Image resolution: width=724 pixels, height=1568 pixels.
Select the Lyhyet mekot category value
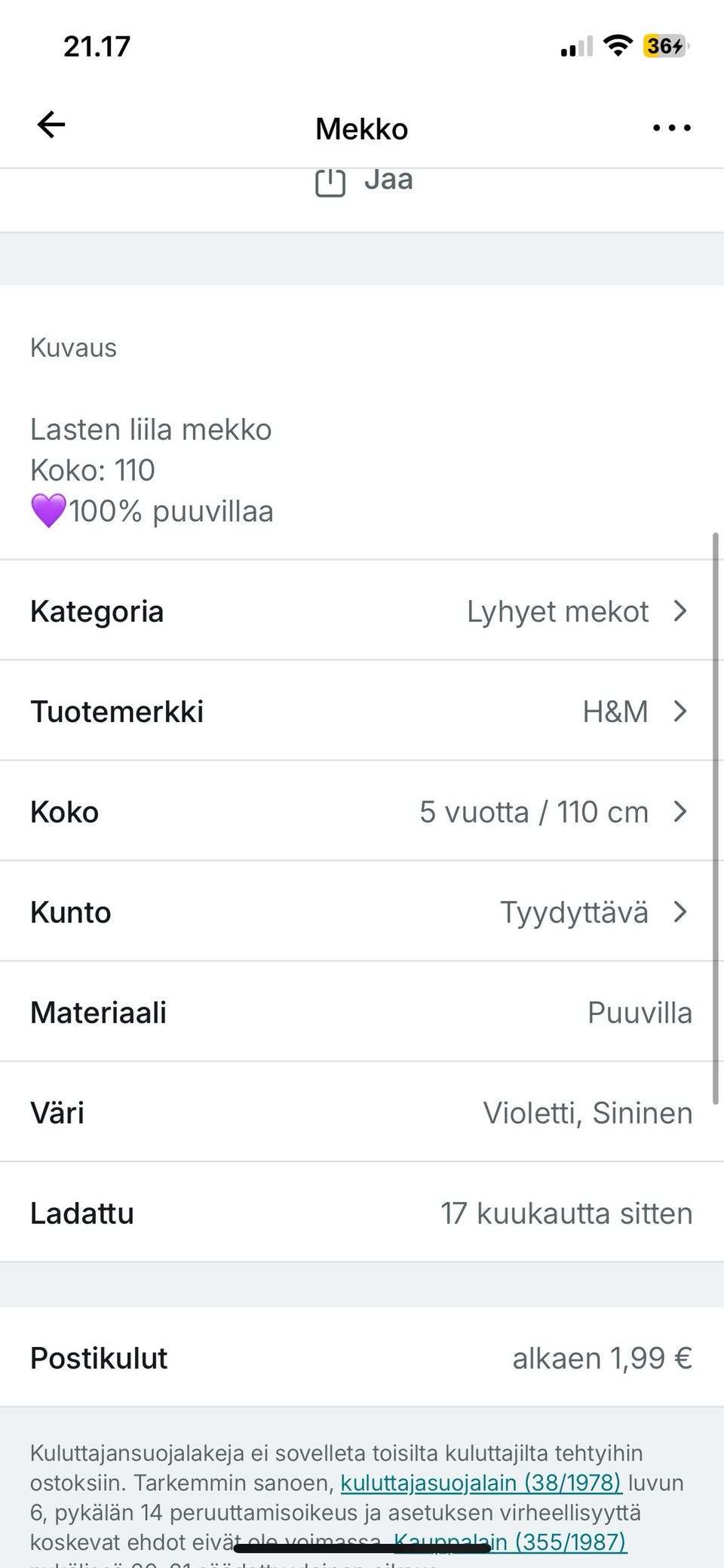558,610
